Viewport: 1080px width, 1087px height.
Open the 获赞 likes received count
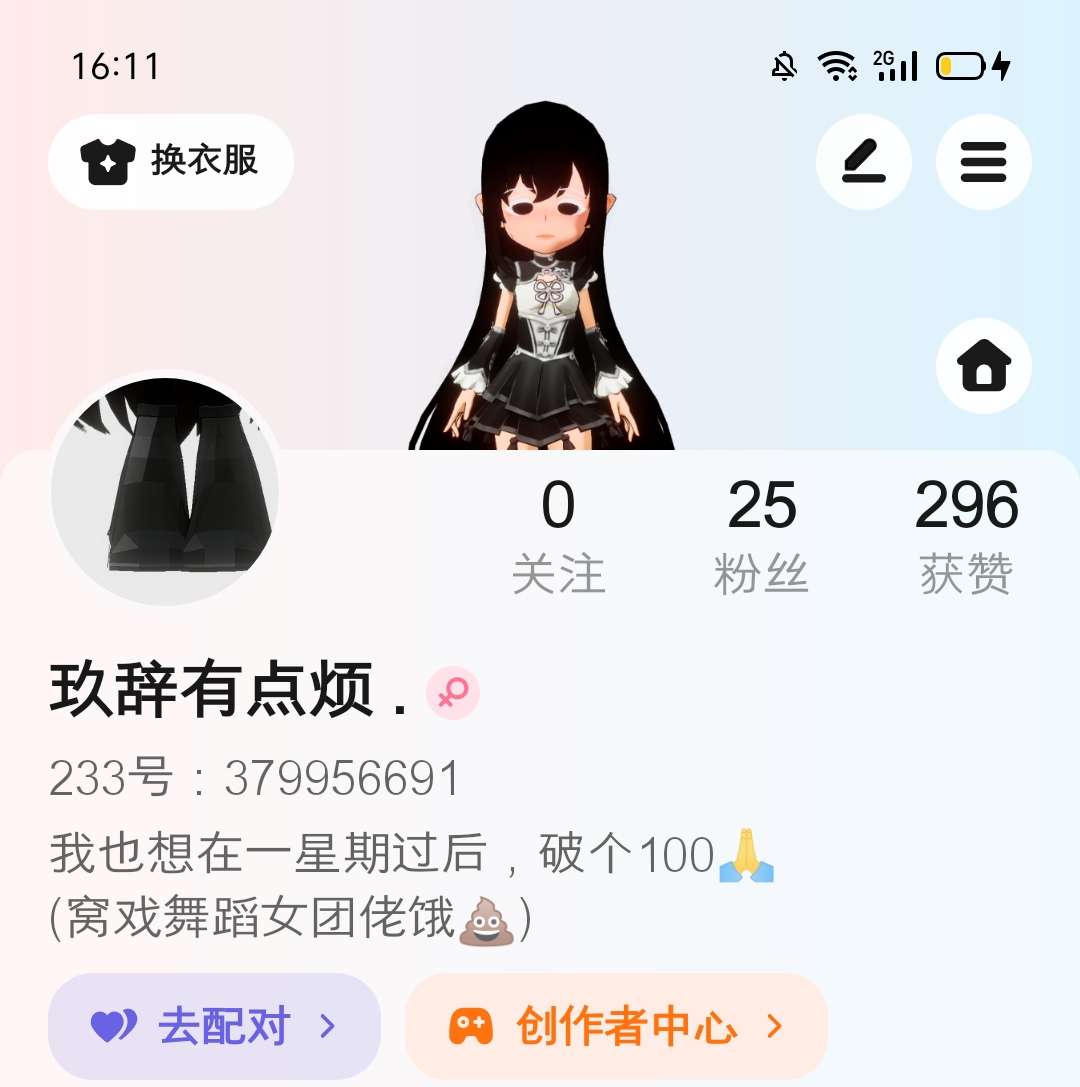(966, 537)
